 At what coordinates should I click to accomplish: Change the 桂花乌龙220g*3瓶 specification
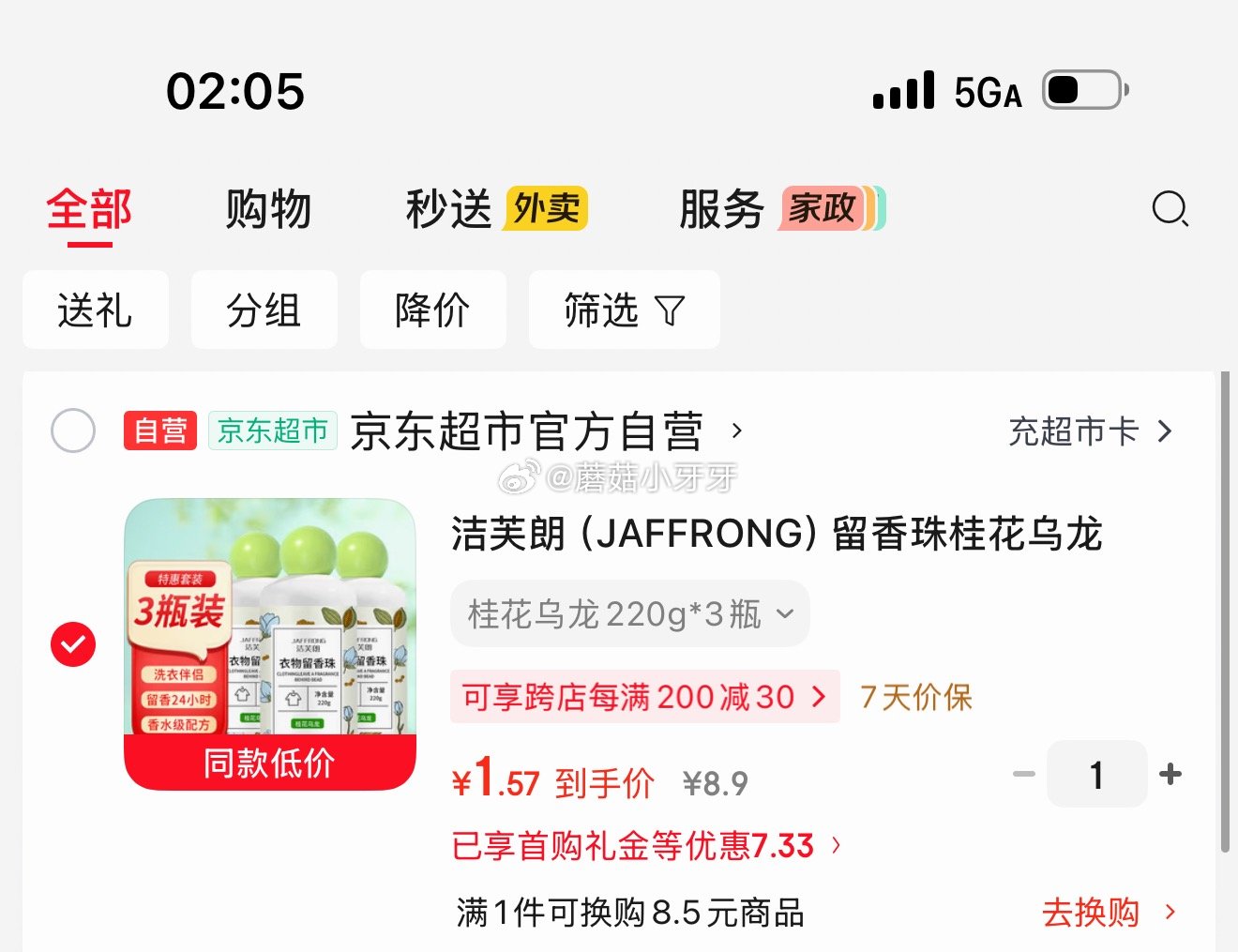(630, 614)
